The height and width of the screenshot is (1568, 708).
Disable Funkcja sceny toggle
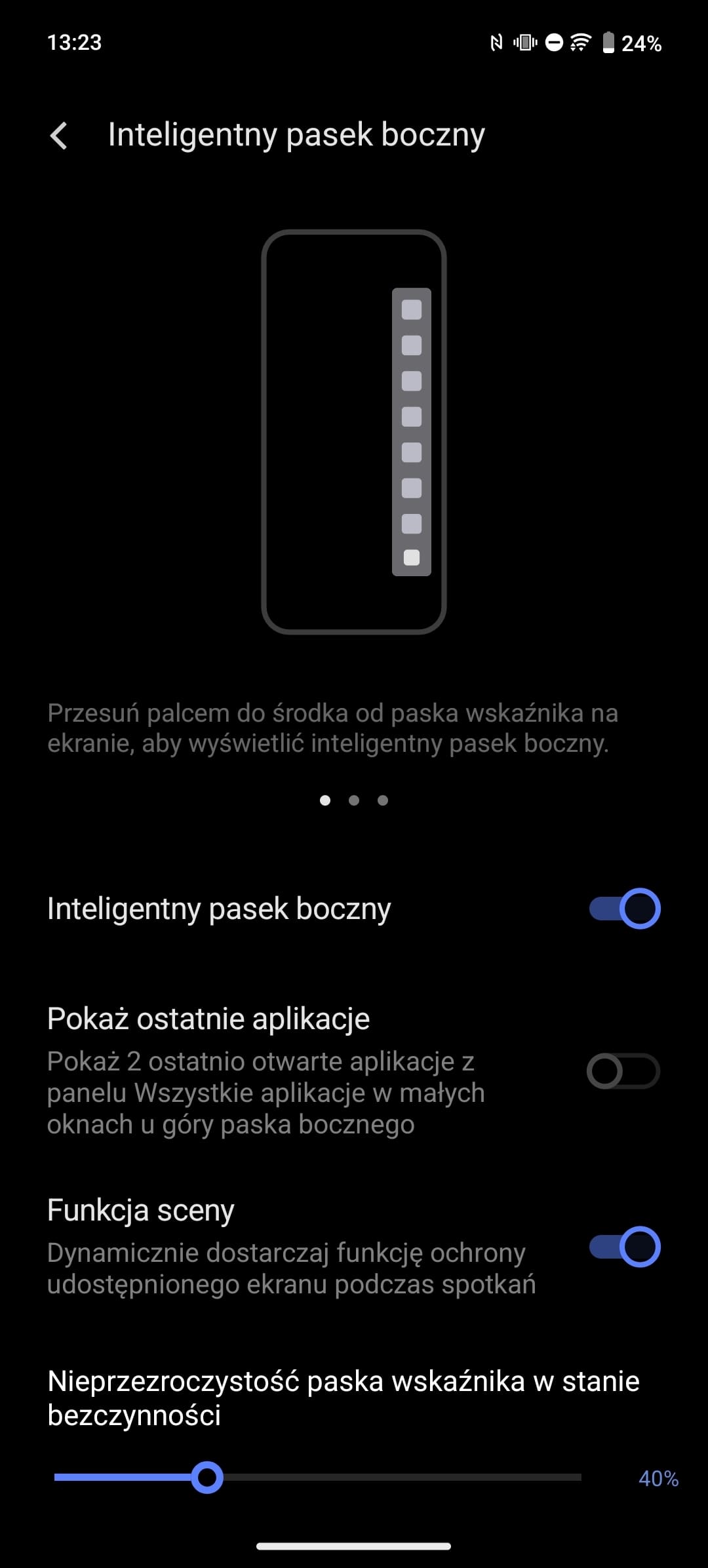(x=624, y=1247)
